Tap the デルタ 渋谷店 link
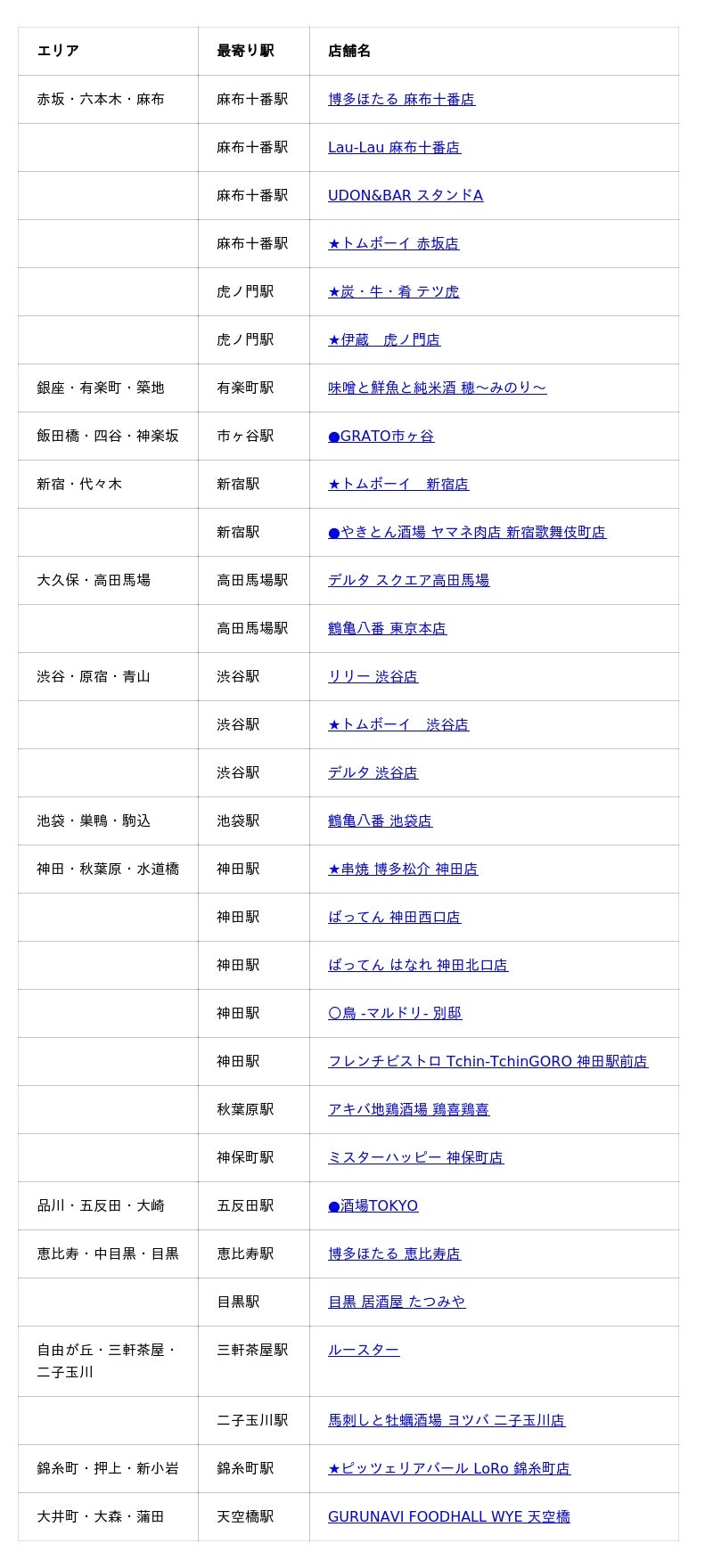713x1568 pixels. tap(373, 773)
